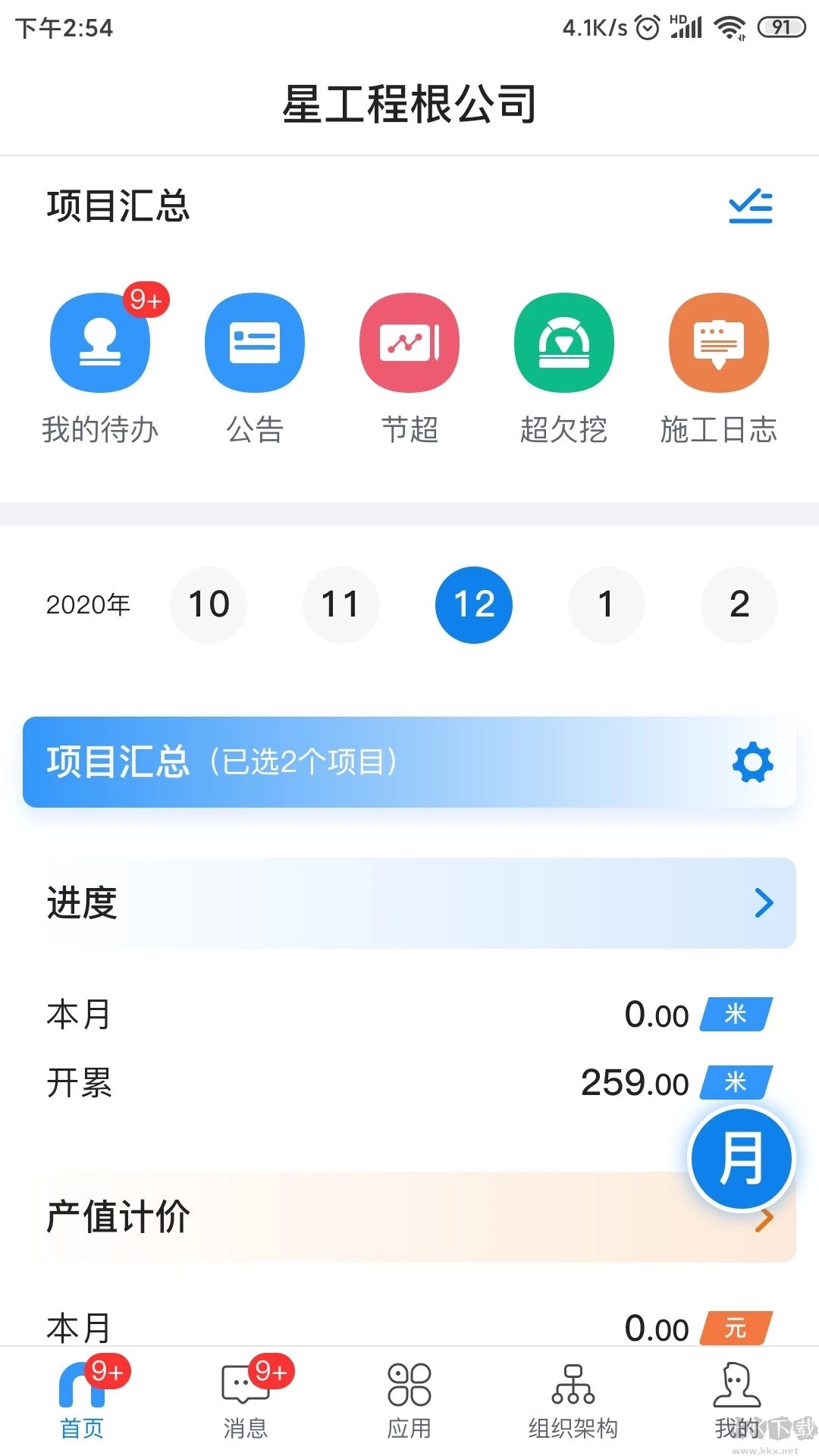This screenshot has width=819, height=1456.
Task: Open 组织架构 organization structure icon
Action: point(573,1398)
